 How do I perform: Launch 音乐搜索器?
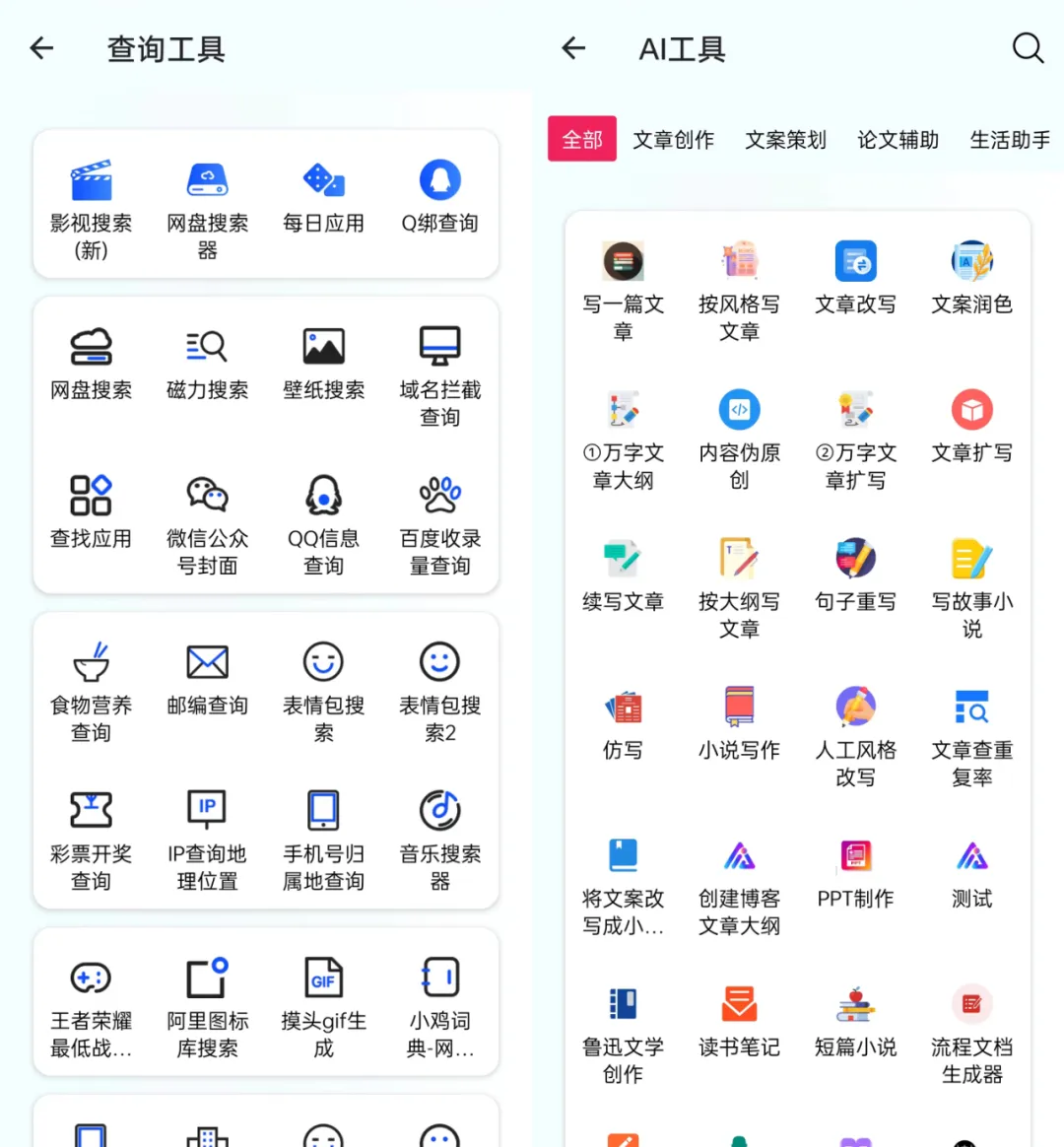click(440, 838)
